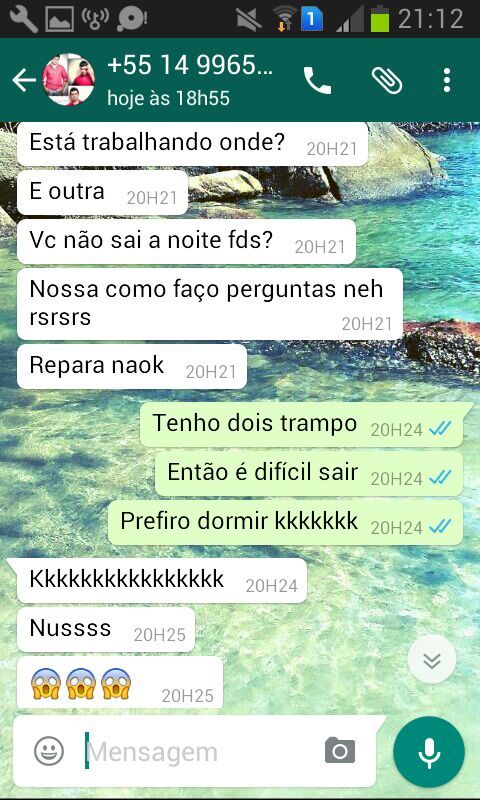Open contact info for +55 14 9965…

190,80
